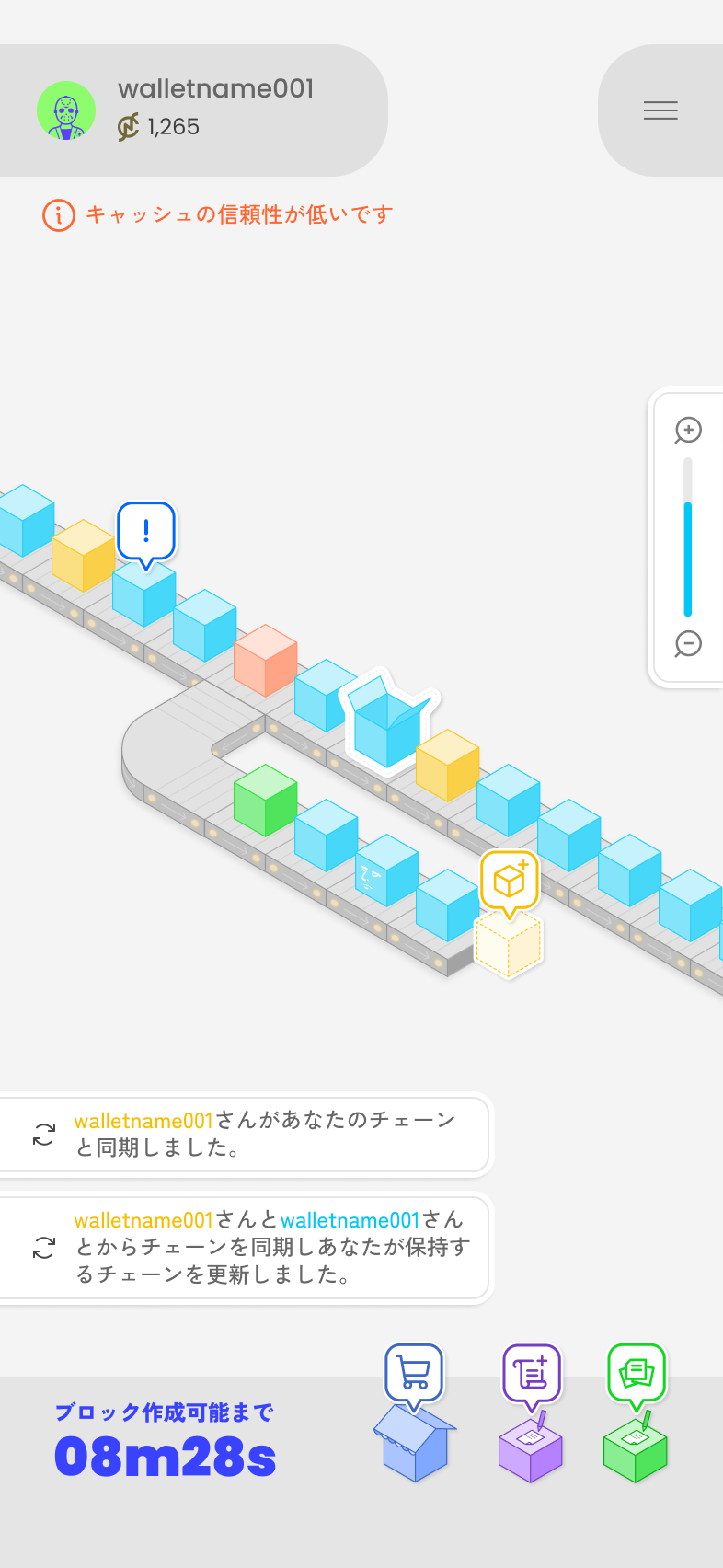Open the hamburger menu
The height and width of the screenshot is (1568, 723).
click(x=660, y=110)
